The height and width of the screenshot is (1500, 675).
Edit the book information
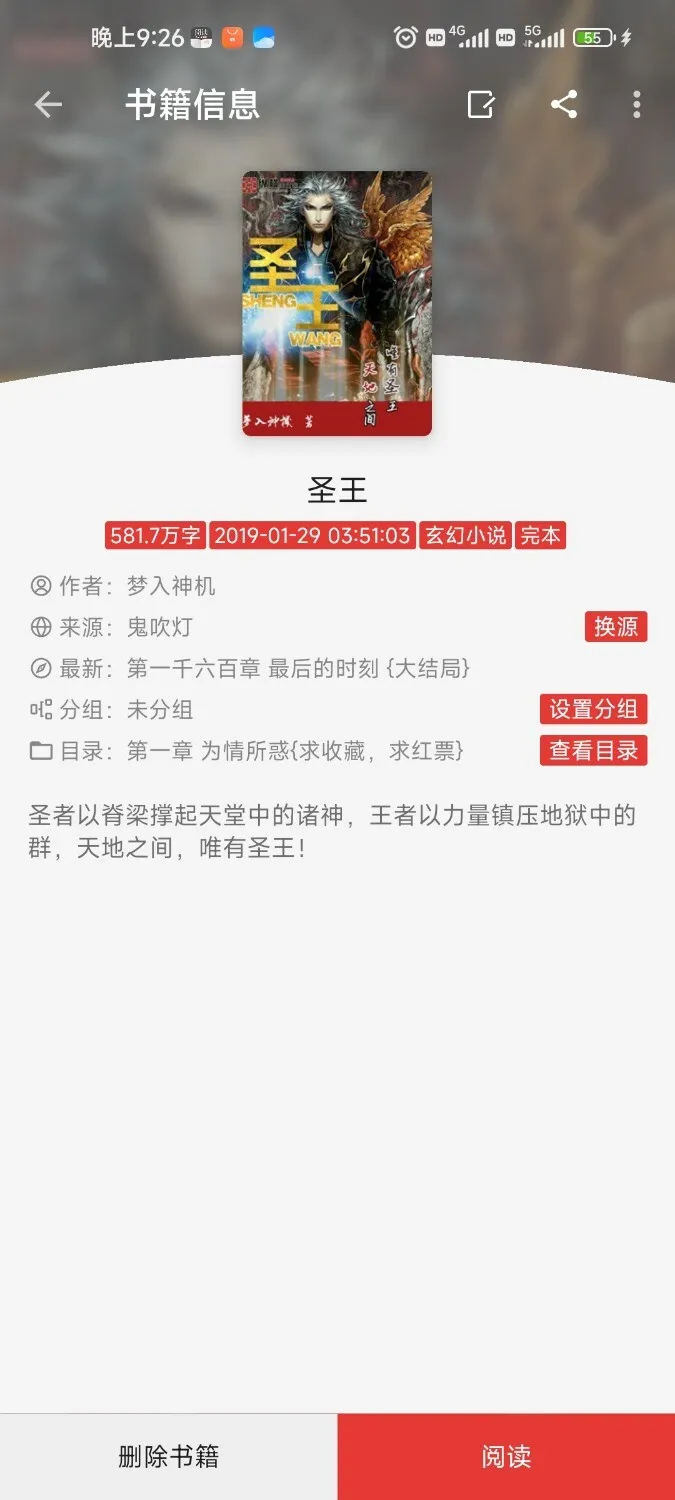[481, 105]
